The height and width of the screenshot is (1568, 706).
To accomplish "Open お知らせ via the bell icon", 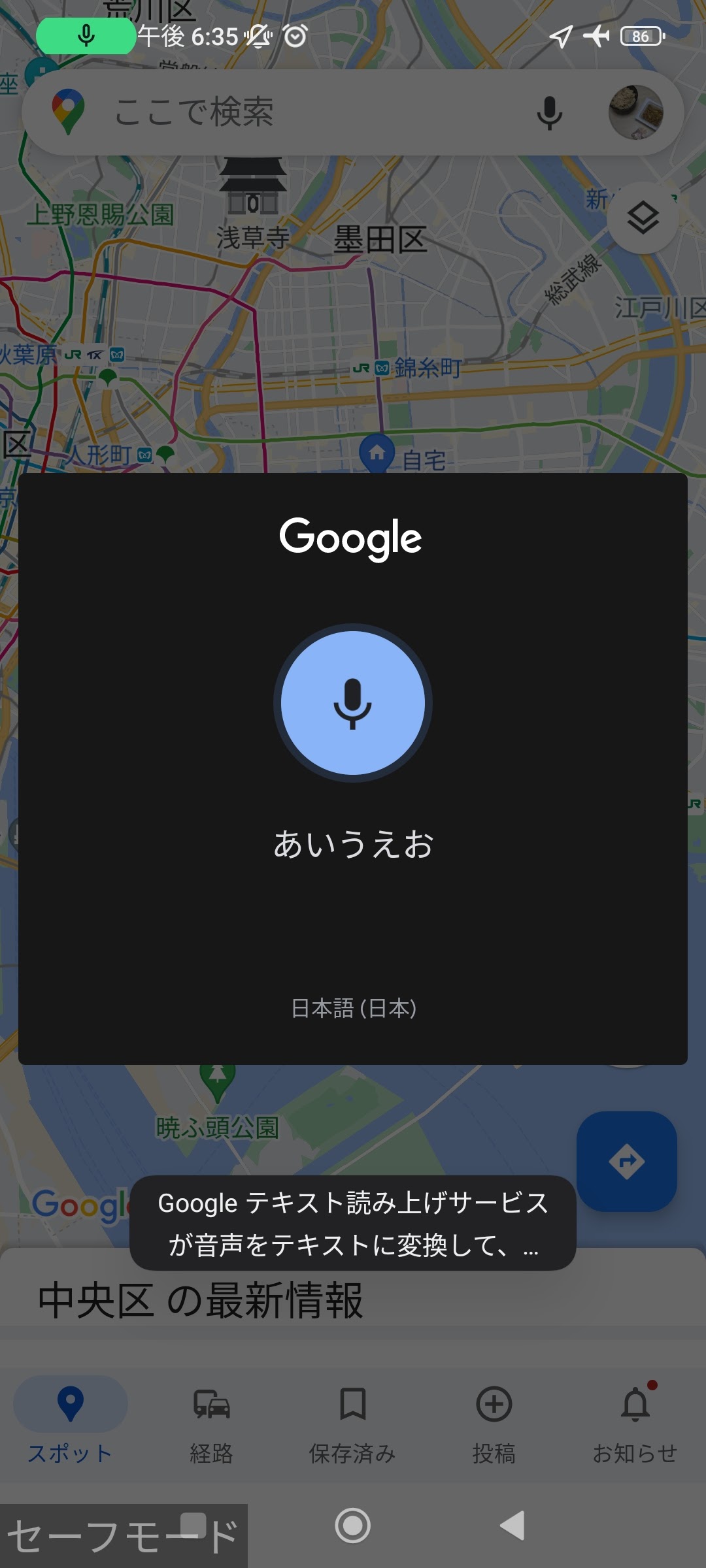I will point(635,1403).
